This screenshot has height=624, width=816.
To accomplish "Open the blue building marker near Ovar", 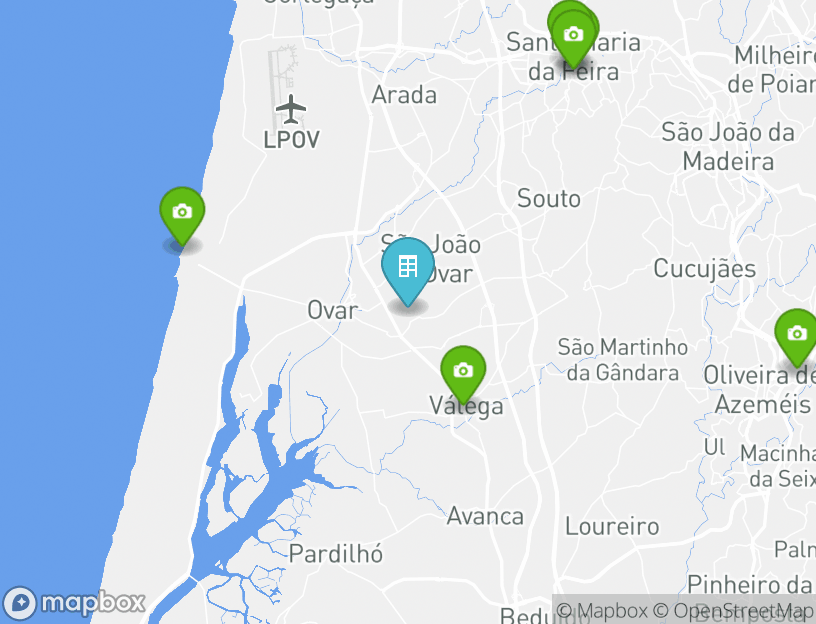I will coord(408,267).
